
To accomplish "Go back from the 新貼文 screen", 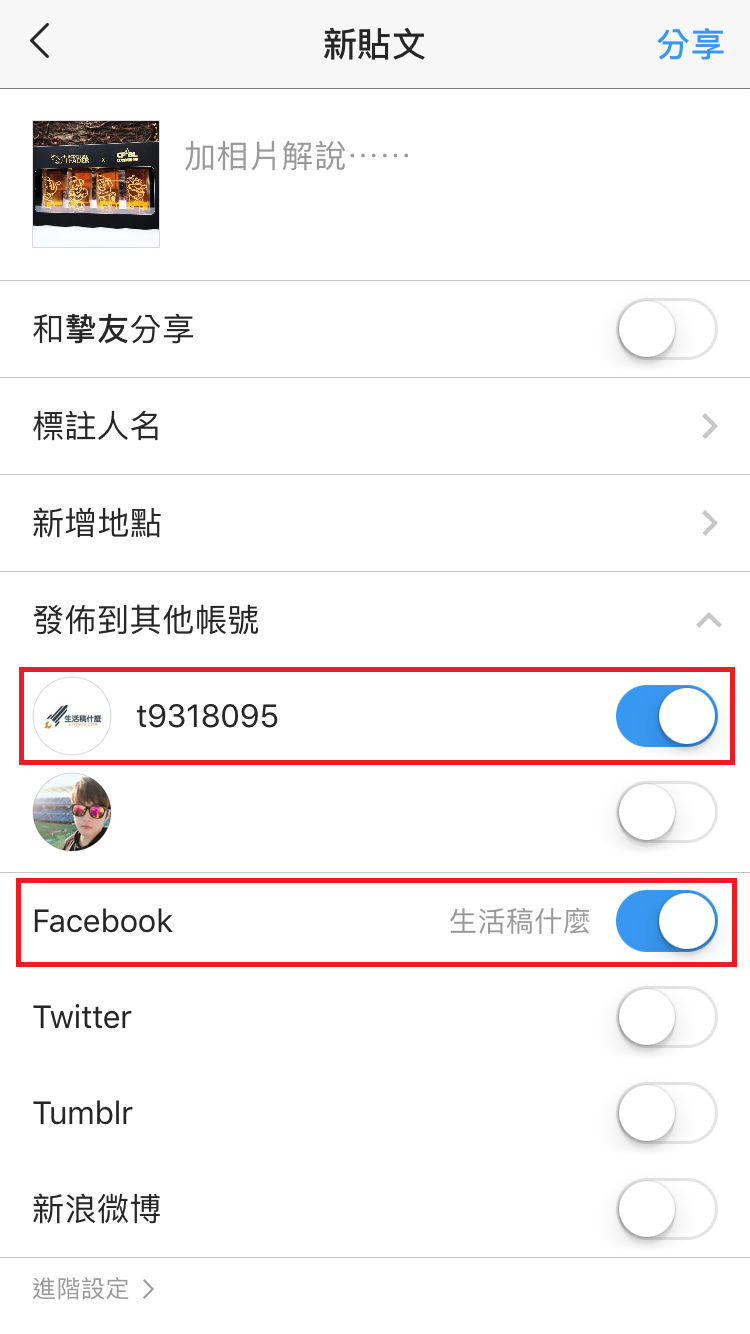I will tap(40, 43).
